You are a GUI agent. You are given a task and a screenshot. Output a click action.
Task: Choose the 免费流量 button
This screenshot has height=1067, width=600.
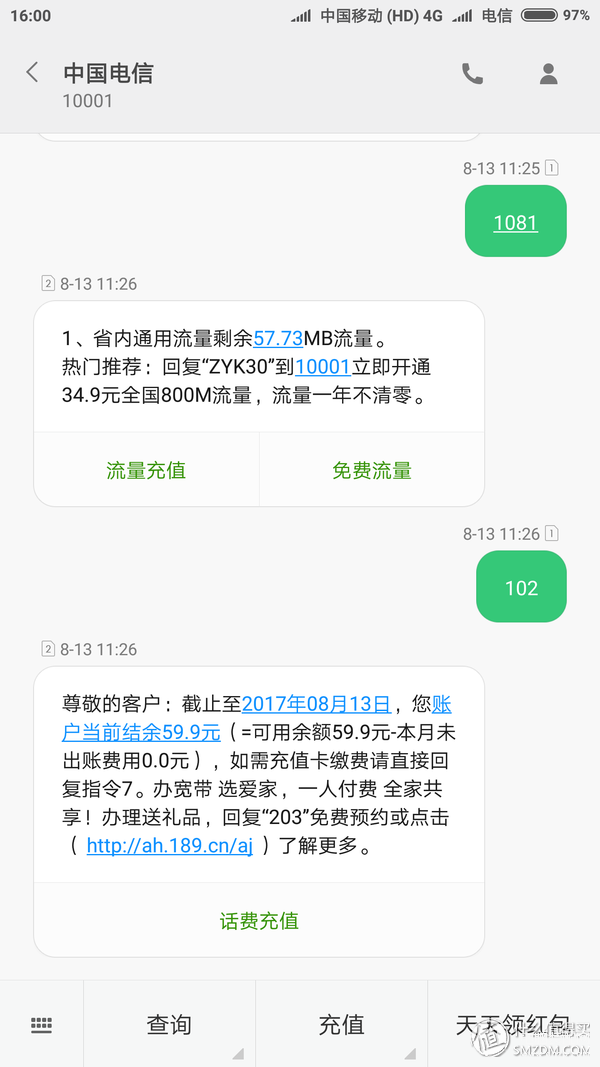point(372,470)
